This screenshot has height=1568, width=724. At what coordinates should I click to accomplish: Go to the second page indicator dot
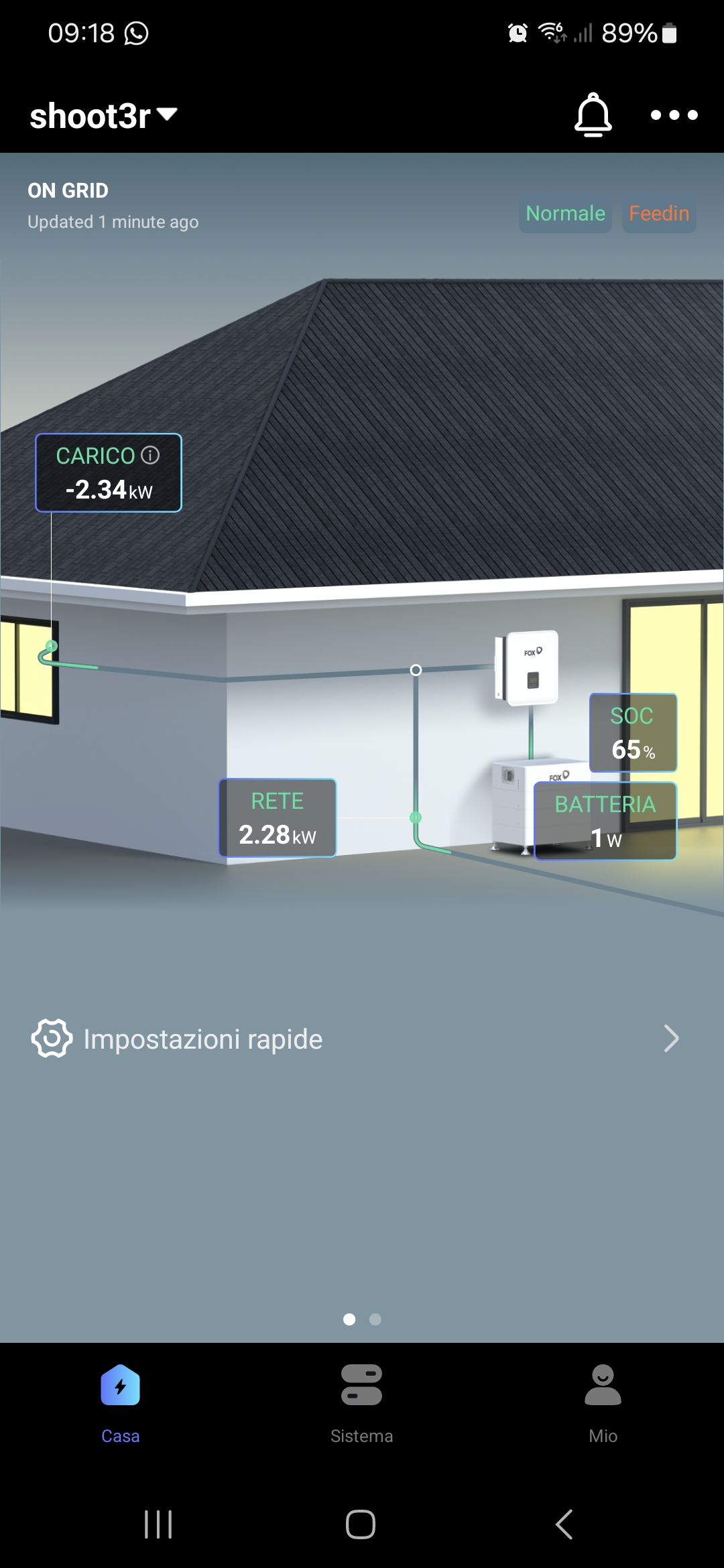(375, 1319)
